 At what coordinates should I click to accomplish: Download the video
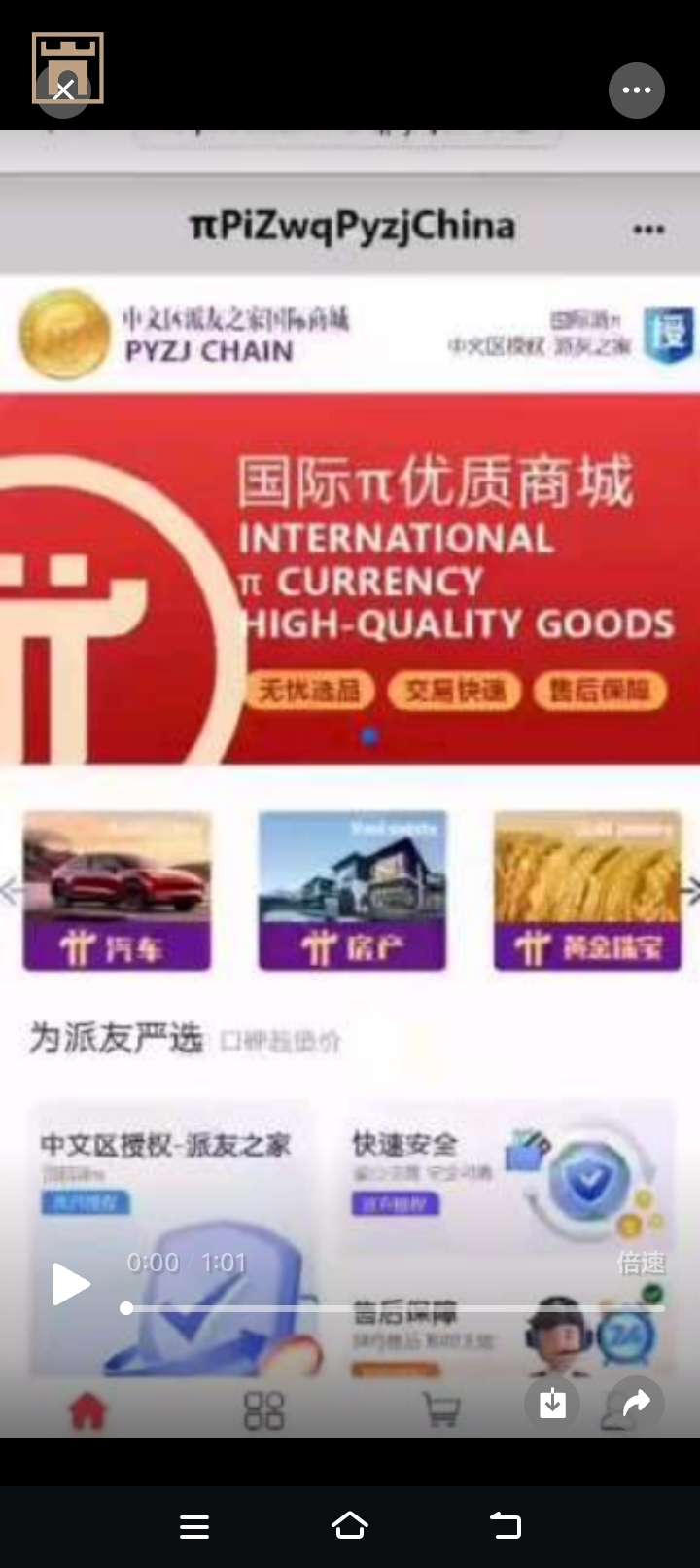pyautogui.click(x=552, y=1403)
